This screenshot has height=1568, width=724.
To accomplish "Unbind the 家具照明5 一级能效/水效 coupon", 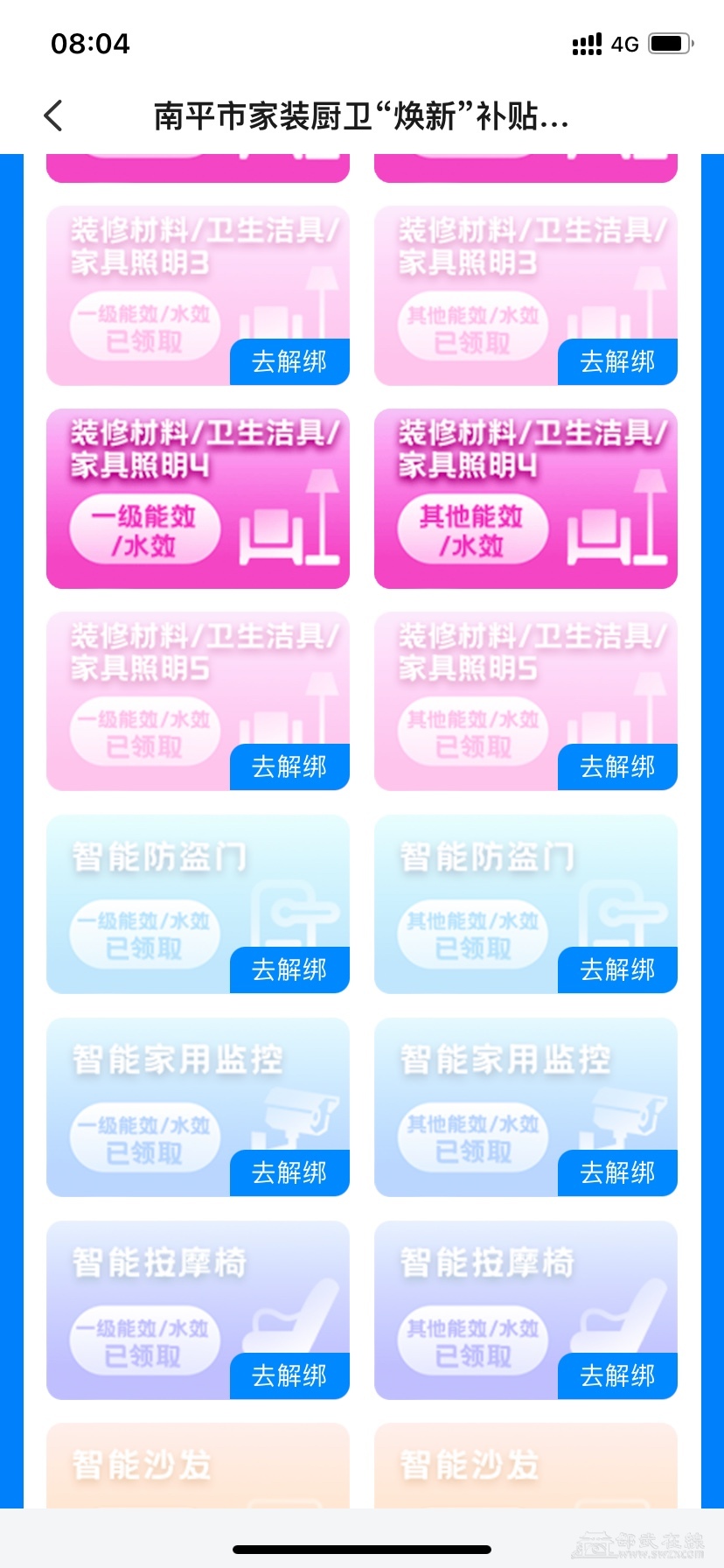I will coord(289,766).
